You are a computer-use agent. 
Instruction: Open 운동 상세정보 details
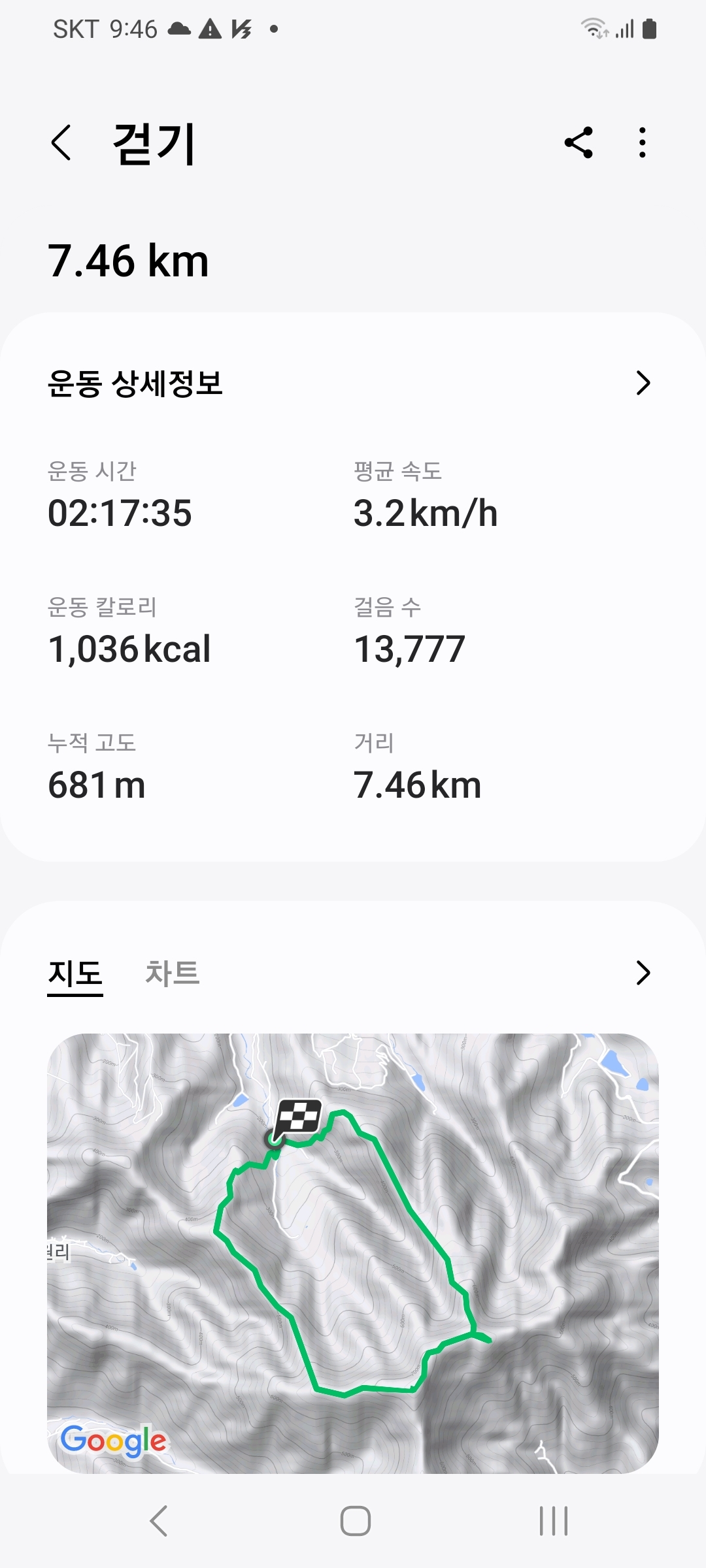coord(643,384)
